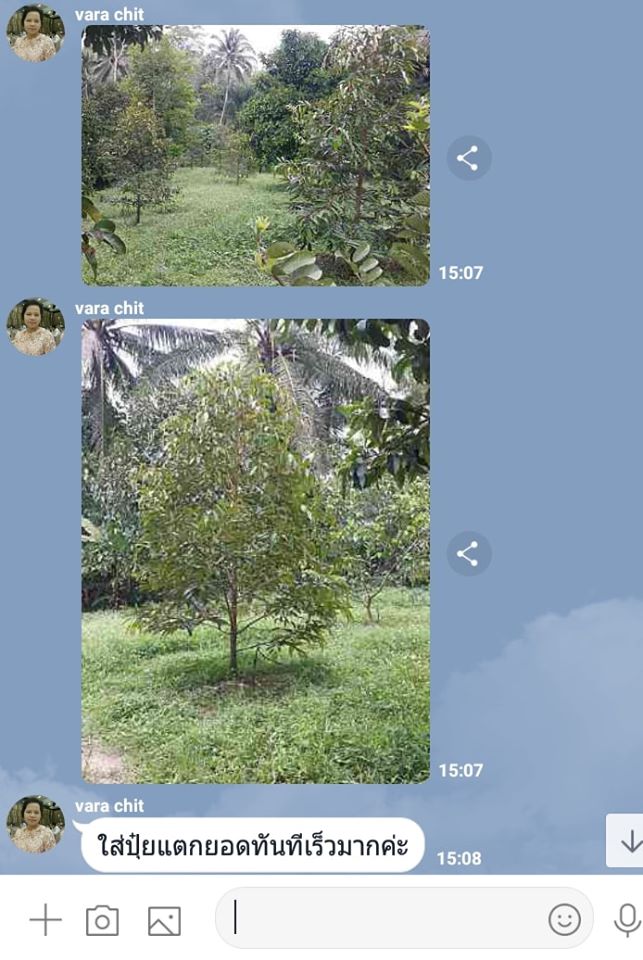
Task: Open the plus attachment menu
Action: pyautogui.click(x=45, y=920)
